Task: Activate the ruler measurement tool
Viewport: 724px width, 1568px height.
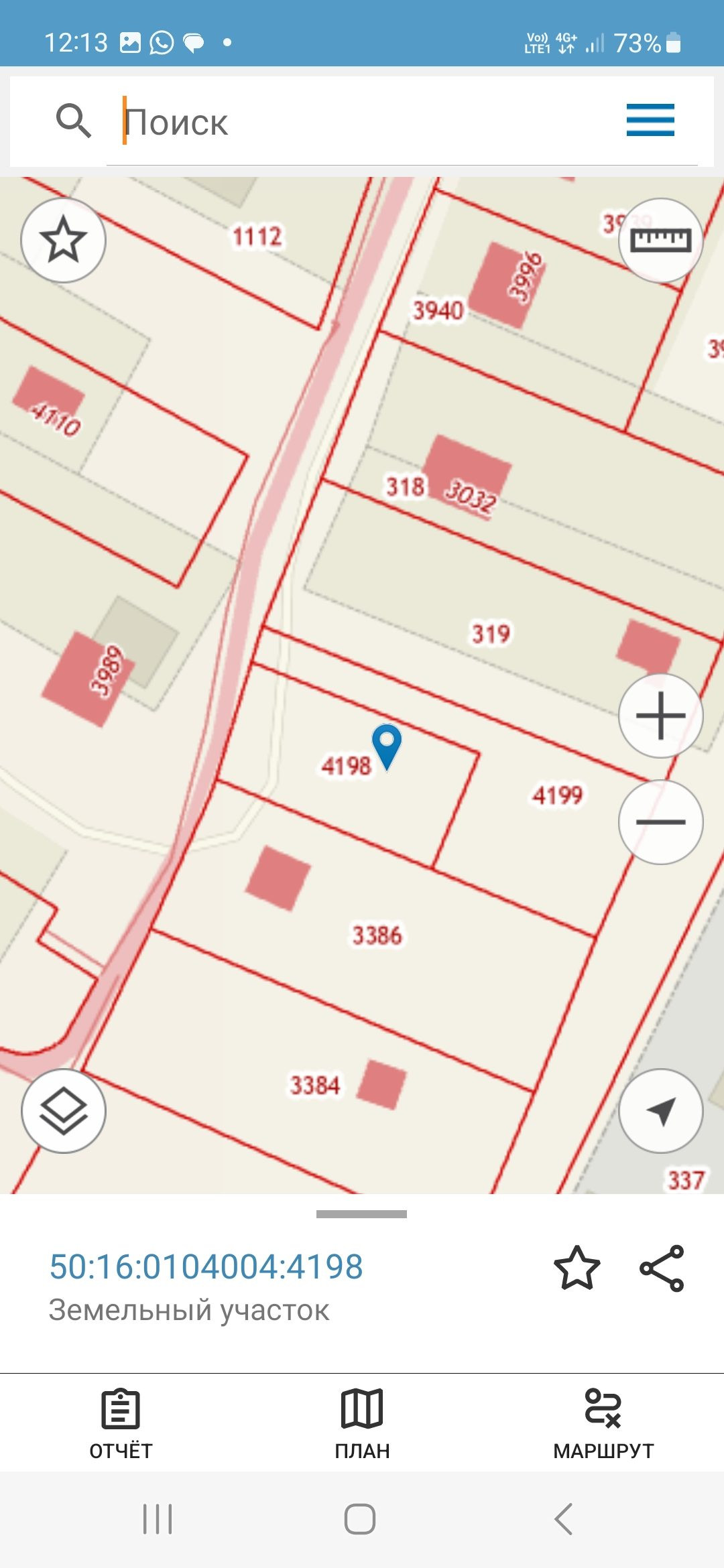Action: (x=660, y=240)
